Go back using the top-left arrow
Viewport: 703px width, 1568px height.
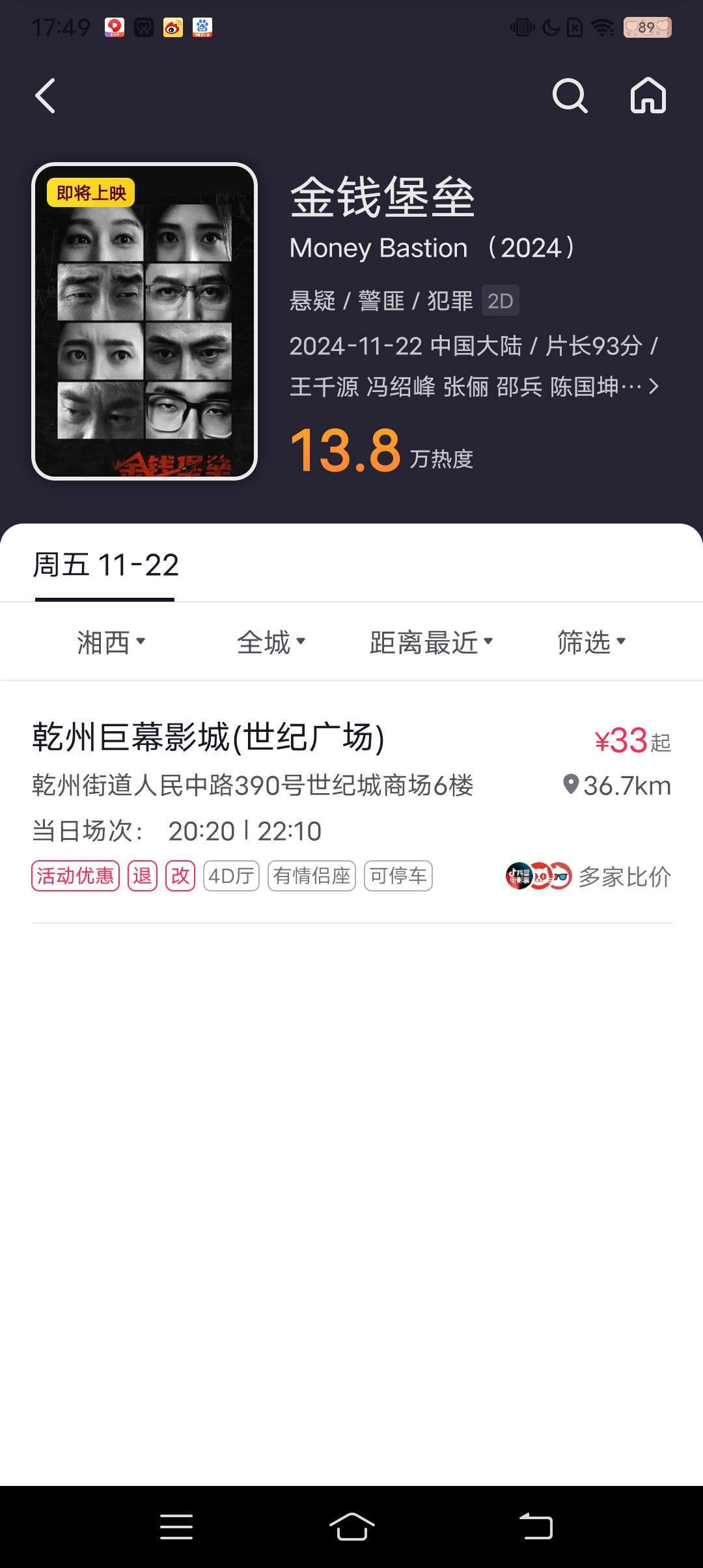pyautogui.click(x=45, y=96)
